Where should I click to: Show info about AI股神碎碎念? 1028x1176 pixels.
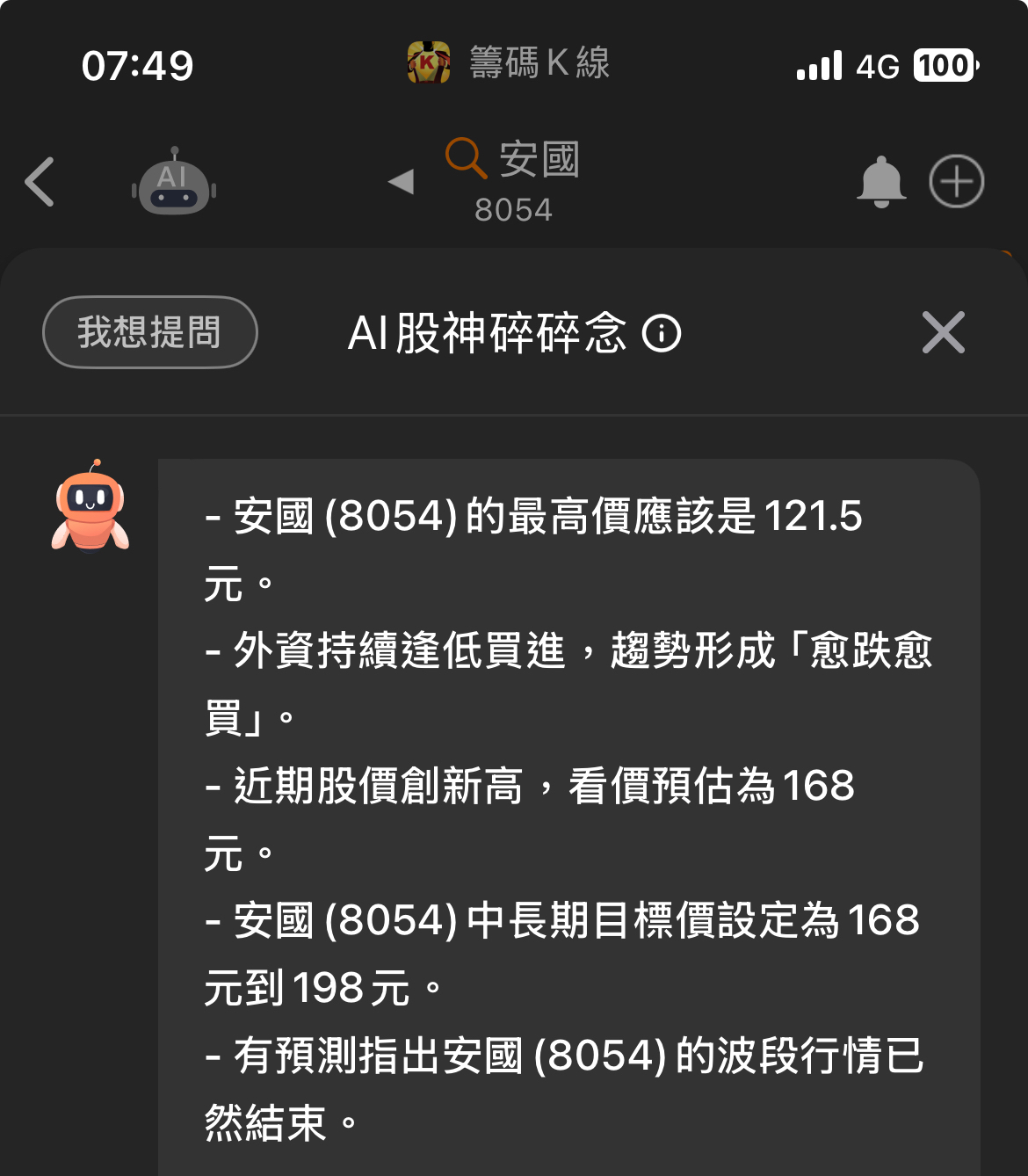pos(662,334)
